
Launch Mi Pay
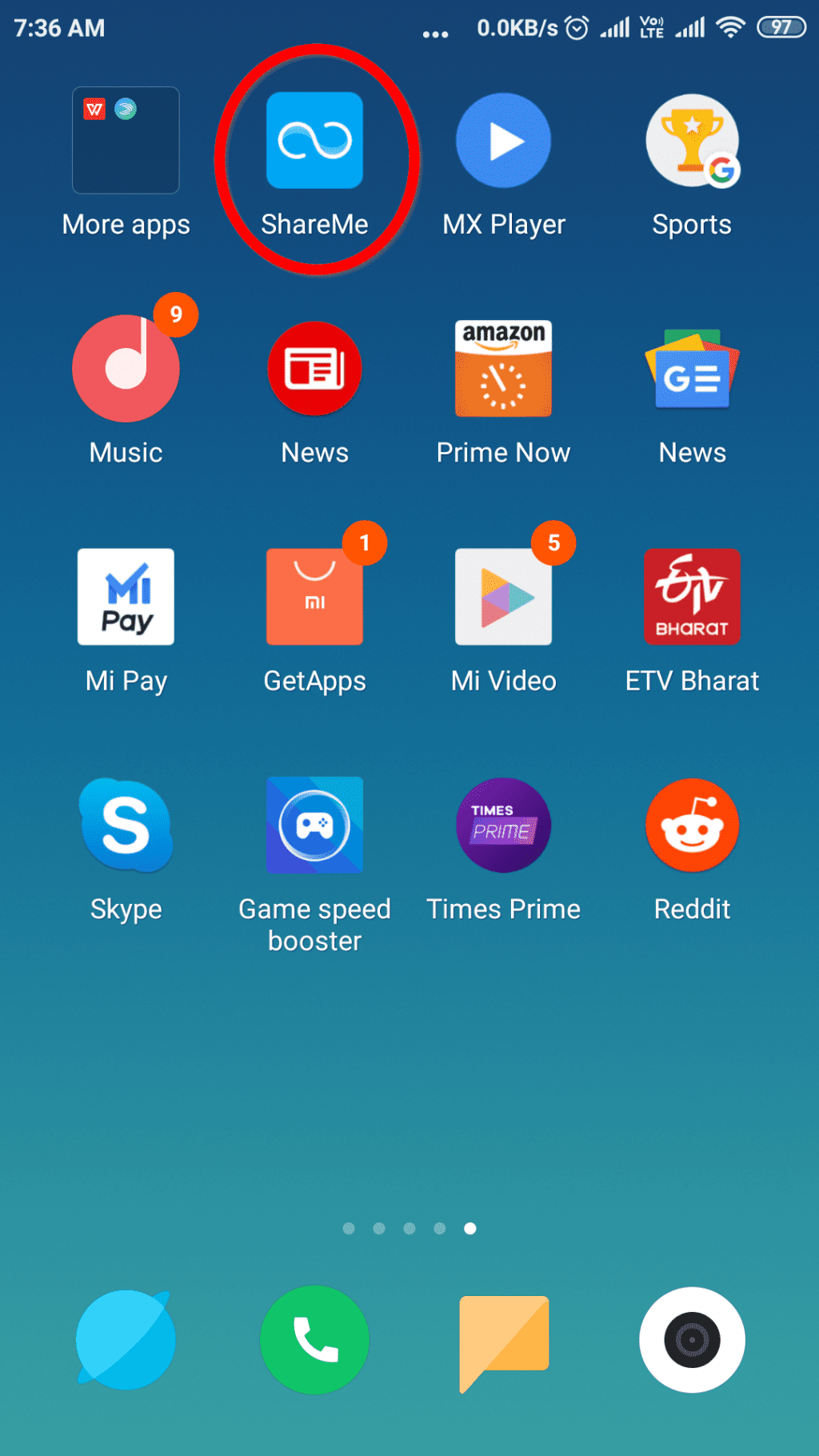click(126, 596)
